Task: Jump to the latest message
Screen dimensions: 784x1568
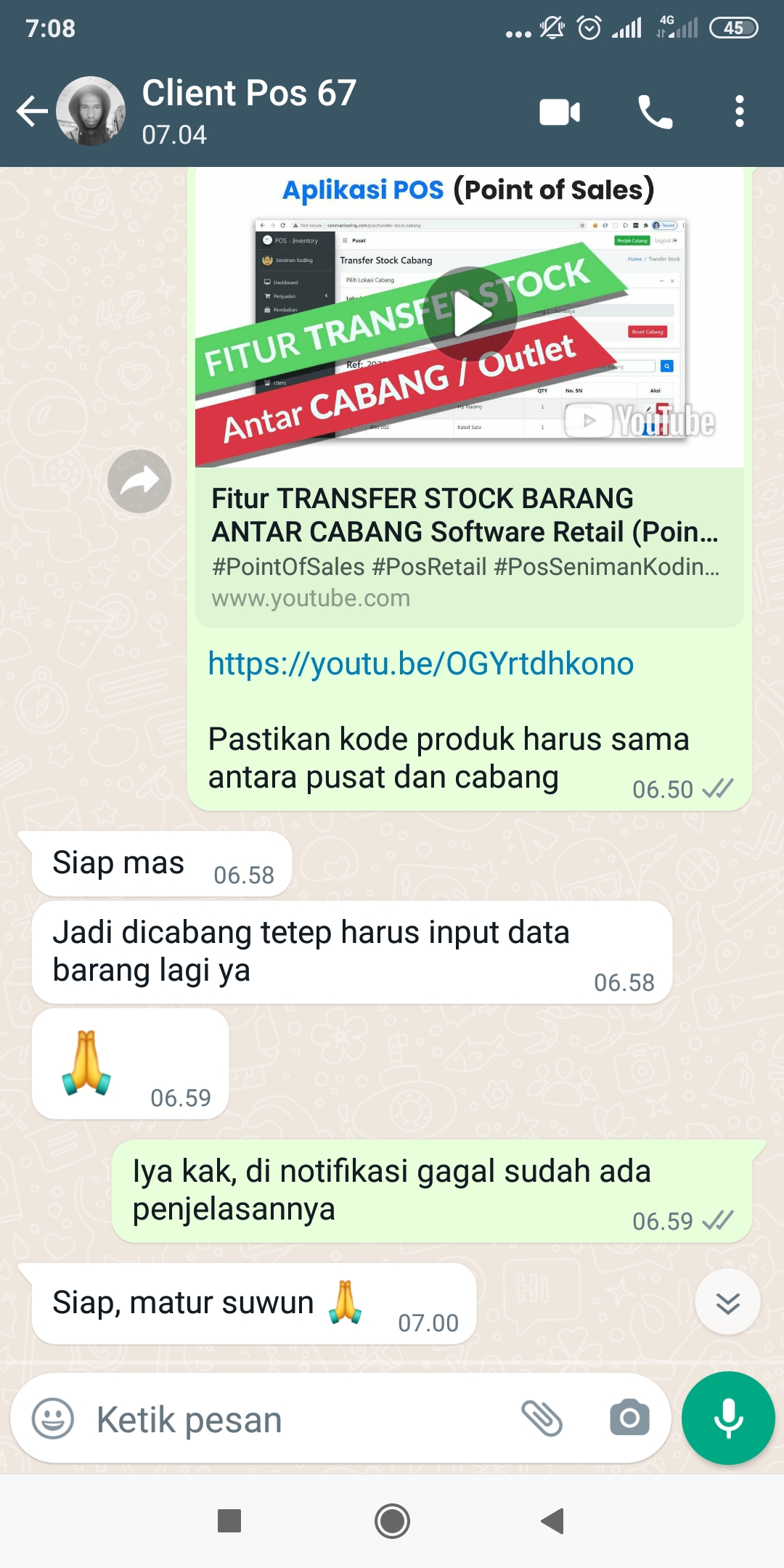Action: tap(727, 1302)
